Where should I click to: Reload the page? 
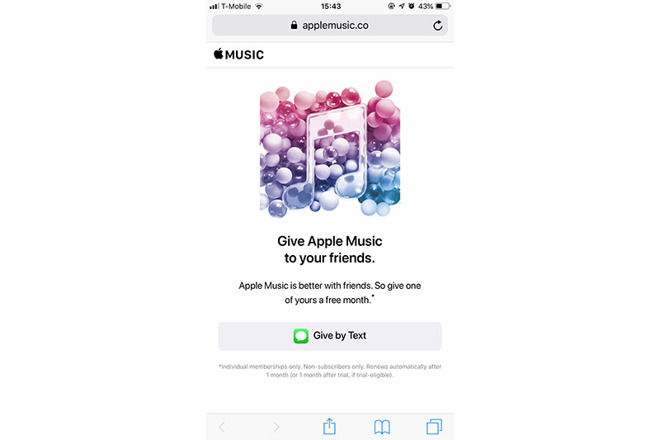[437, 25]
